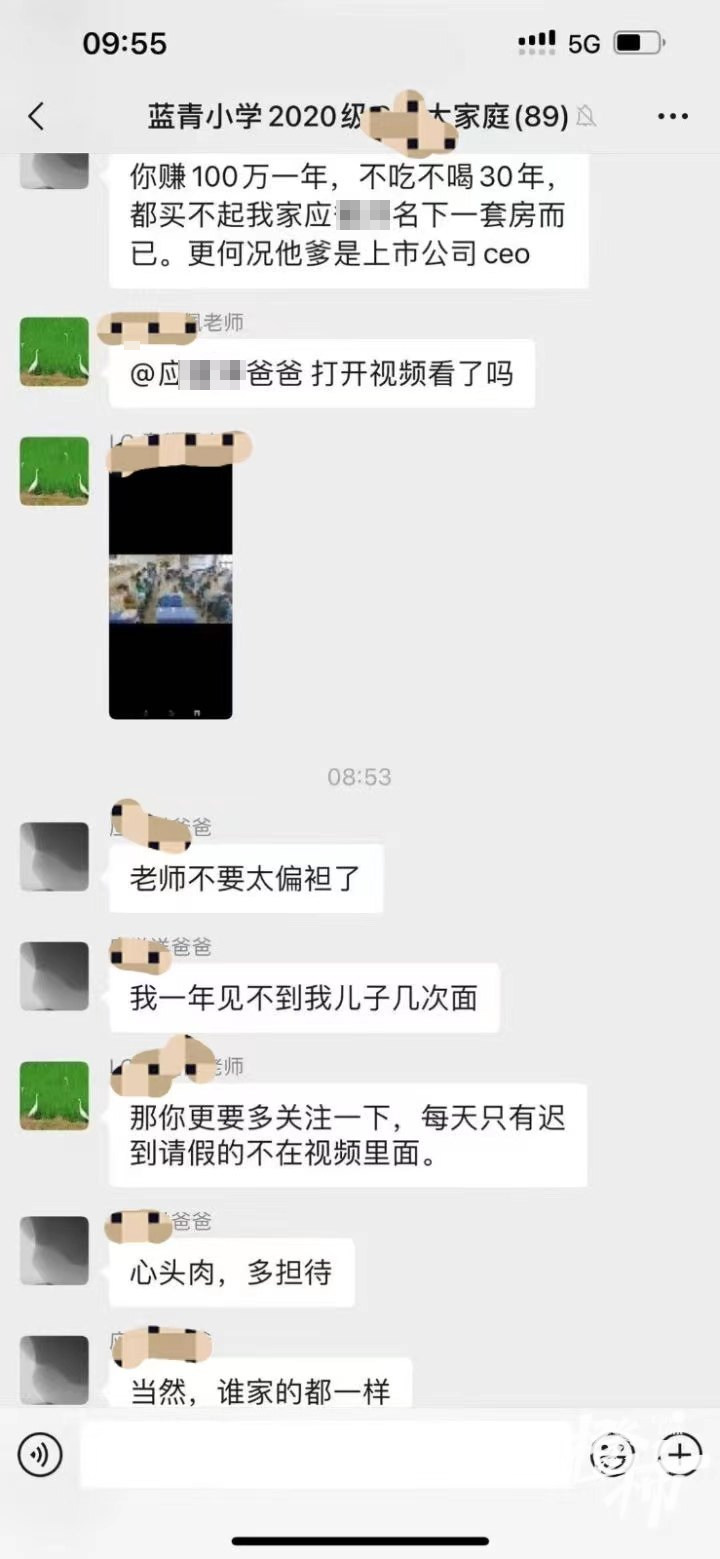Go back from the group chat

[37, 117]
